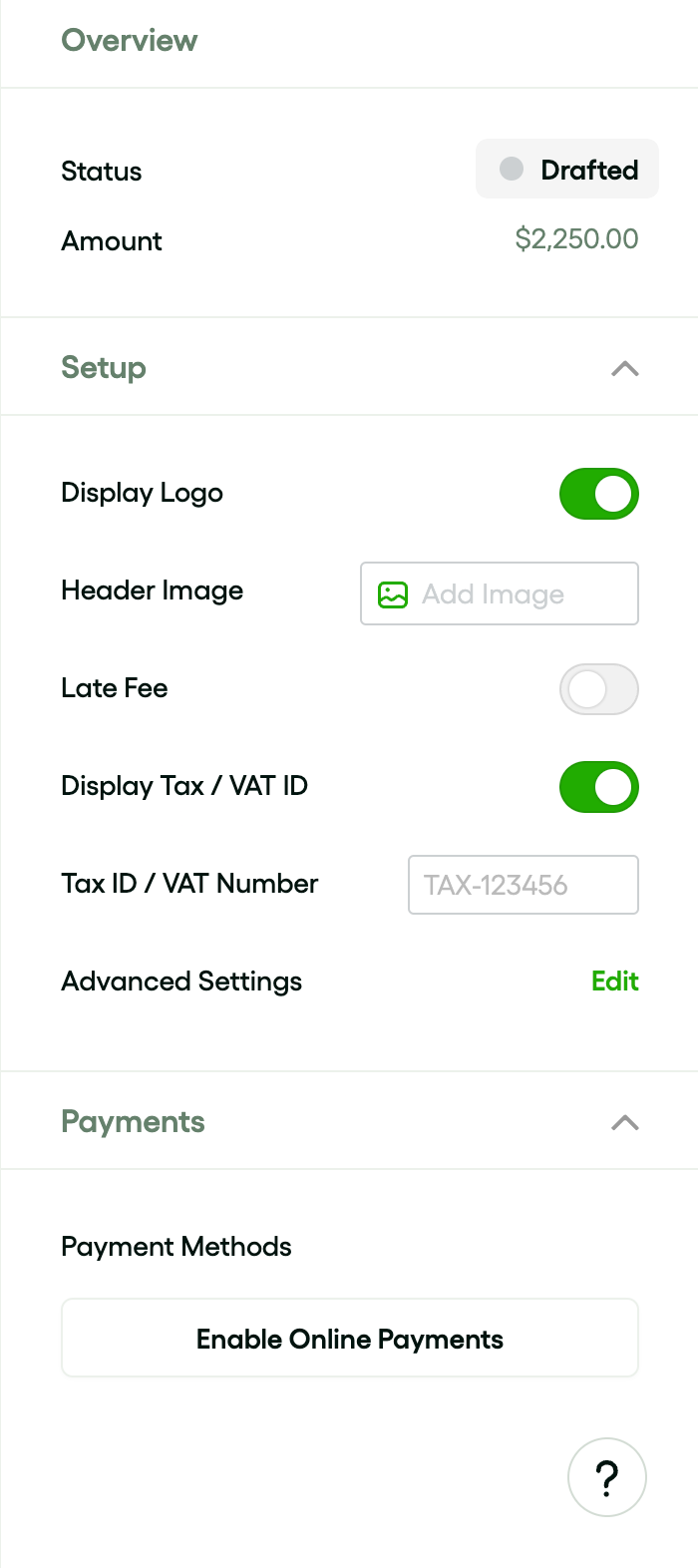The image size is (698, 1568).
Task: Disable Display Tax / VAT ID
Action: pos(598,787)
